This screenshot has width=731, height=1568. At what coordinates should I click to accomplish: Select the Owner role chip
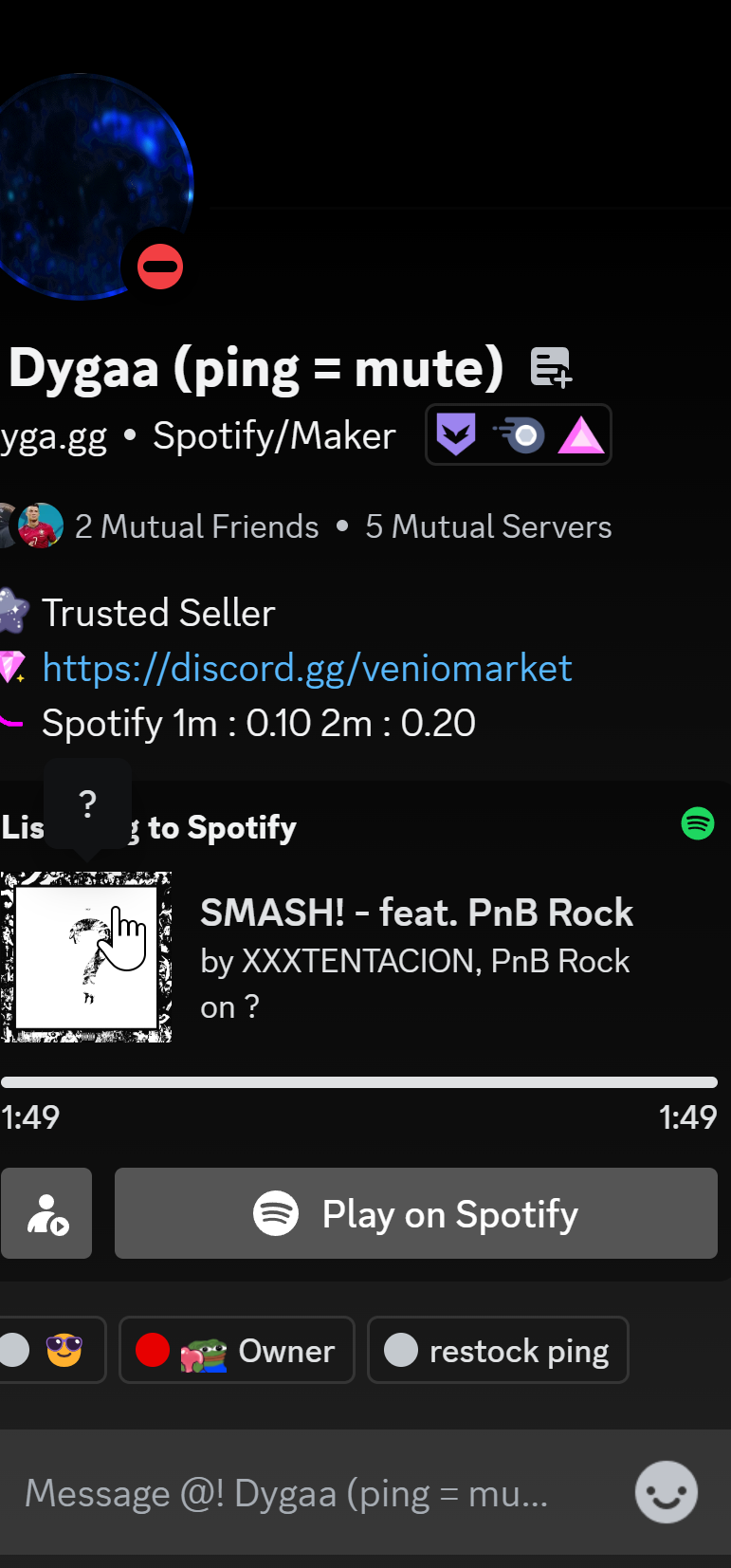coord(237,1350)
